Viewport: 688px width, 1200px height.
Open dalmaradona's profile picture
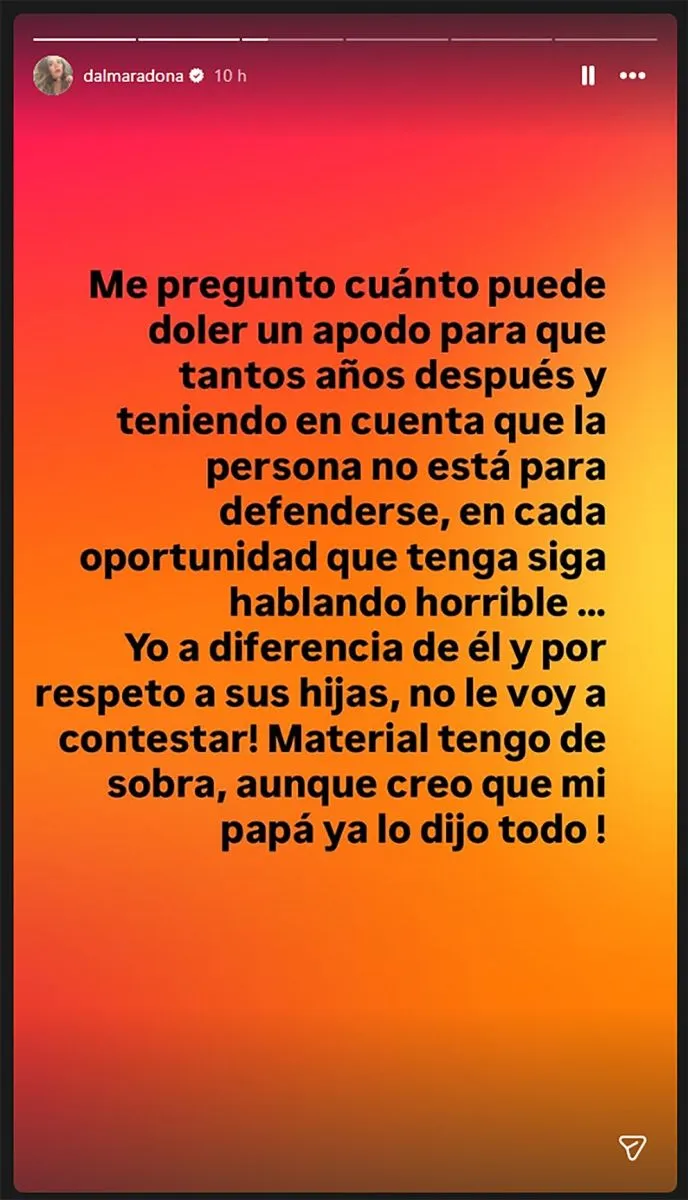coord(52,76)
